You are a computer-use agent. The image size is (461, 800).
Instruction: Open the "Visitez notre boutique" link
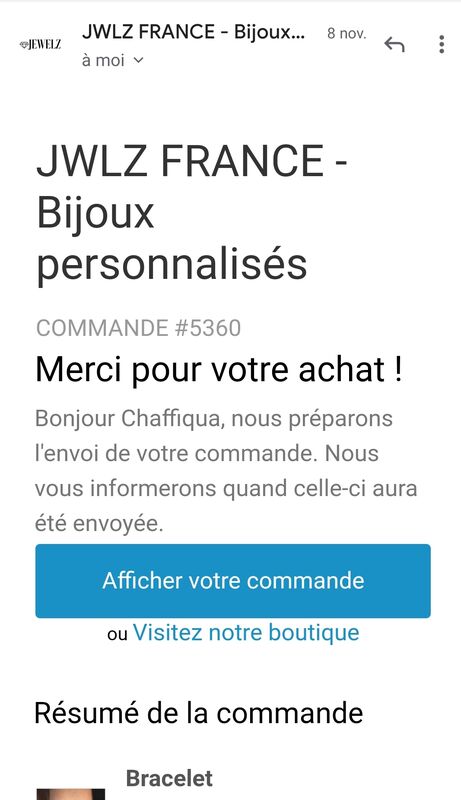pyautogui.click(x=246, y=633)
